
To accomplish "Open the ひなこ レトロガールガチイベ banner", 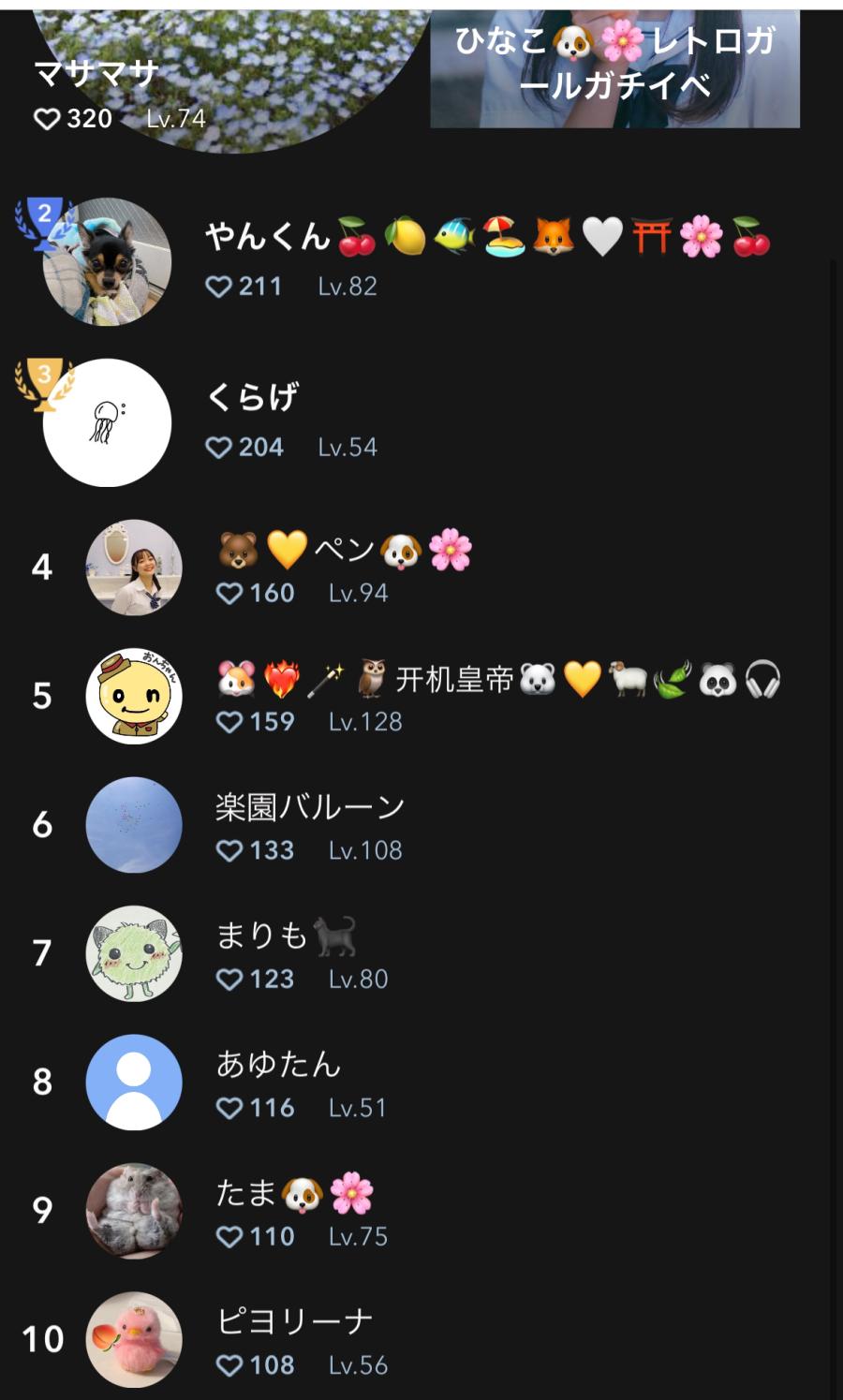I will pos(614,66).
